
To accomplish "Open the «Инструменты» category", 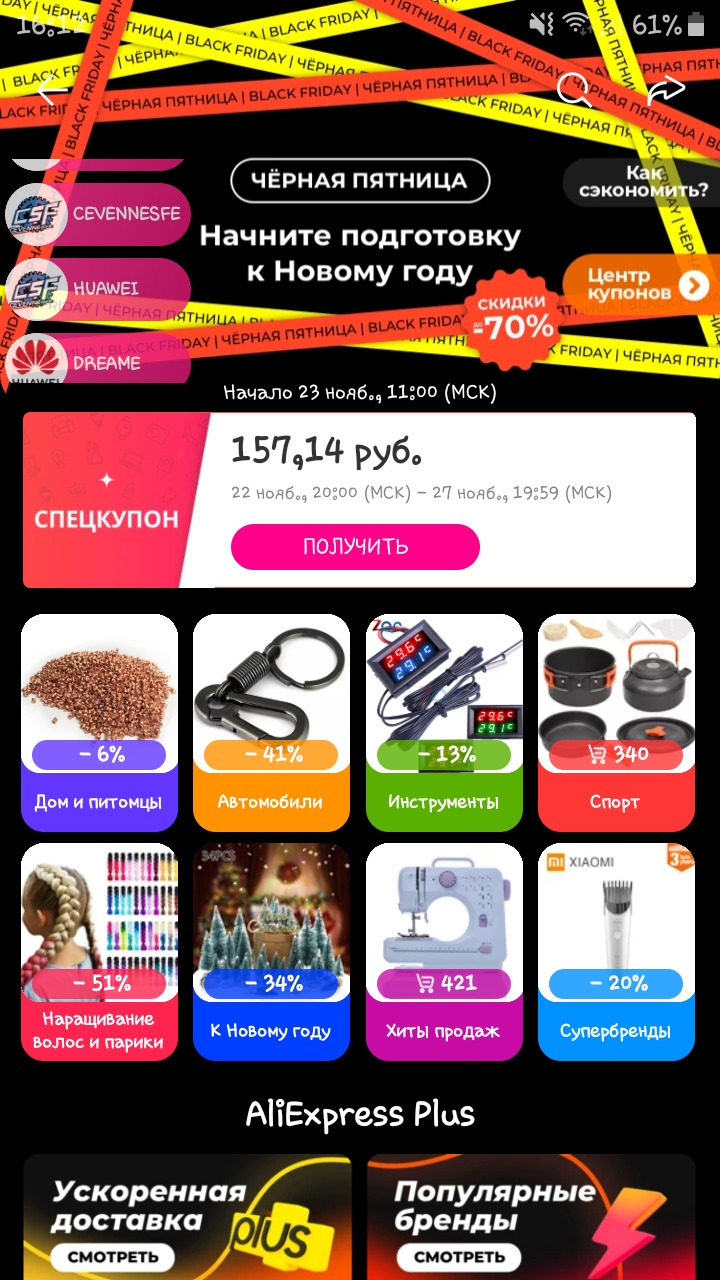I will point(444,723).
